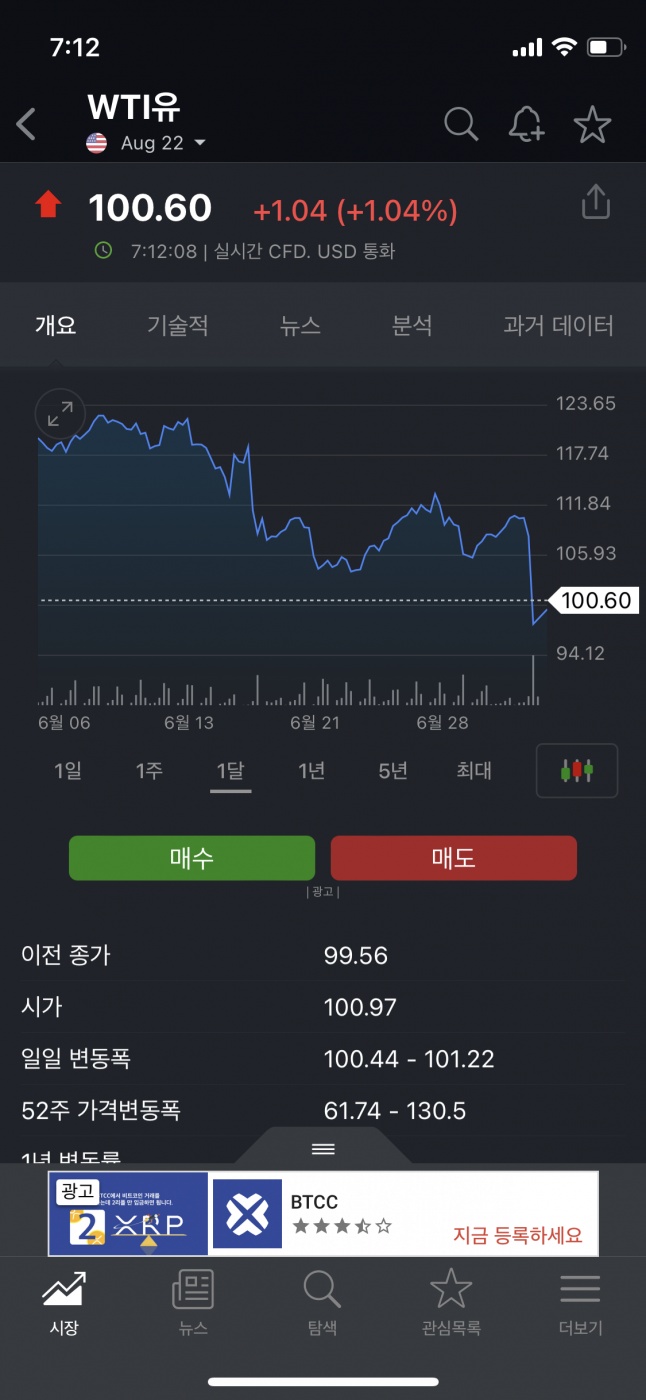
Task: View the 과거 데이터 tab
Action: (x=558, y=325)
